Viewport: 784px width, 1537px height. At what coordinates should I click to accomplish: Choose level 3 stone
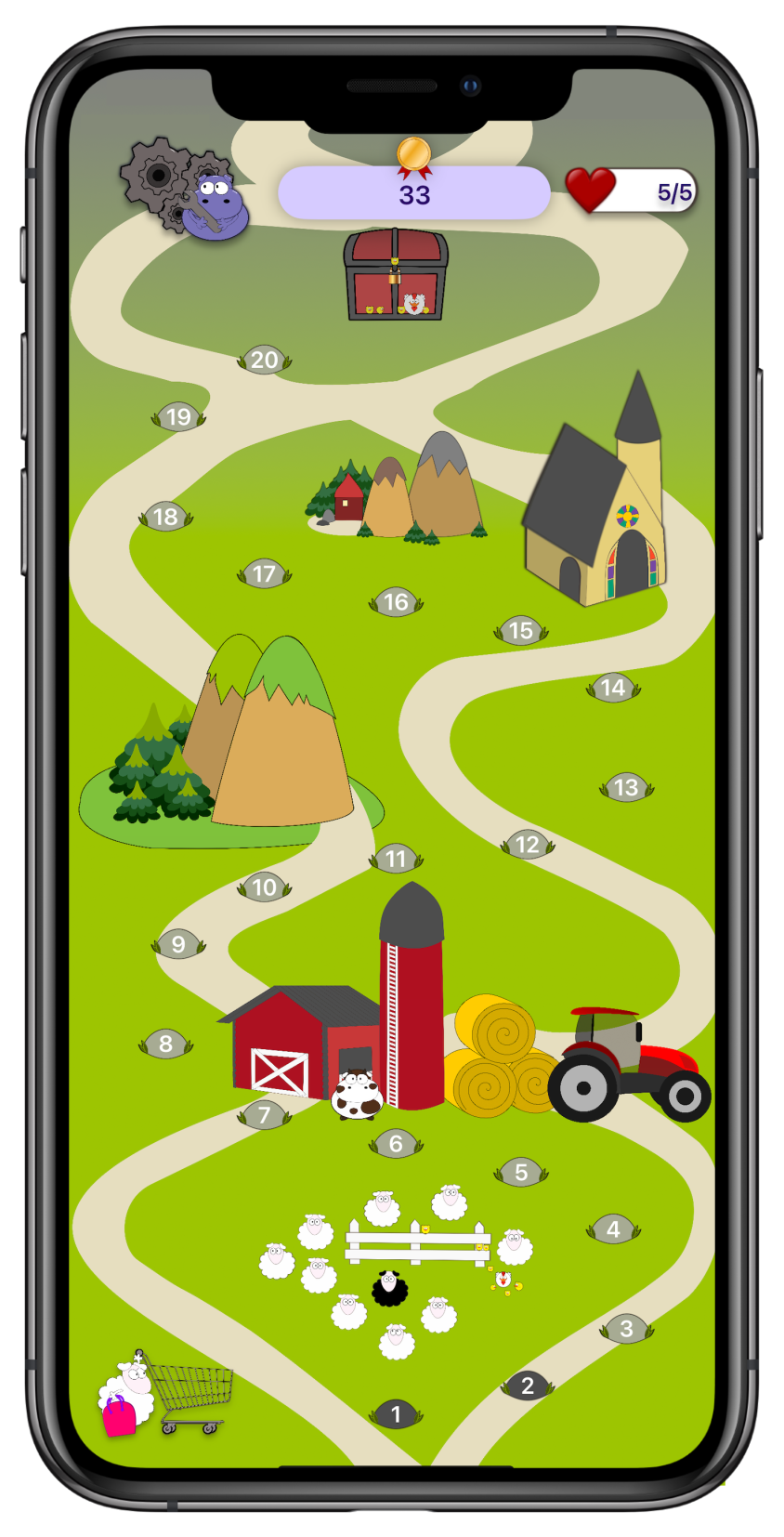[x=626, y=1329]
